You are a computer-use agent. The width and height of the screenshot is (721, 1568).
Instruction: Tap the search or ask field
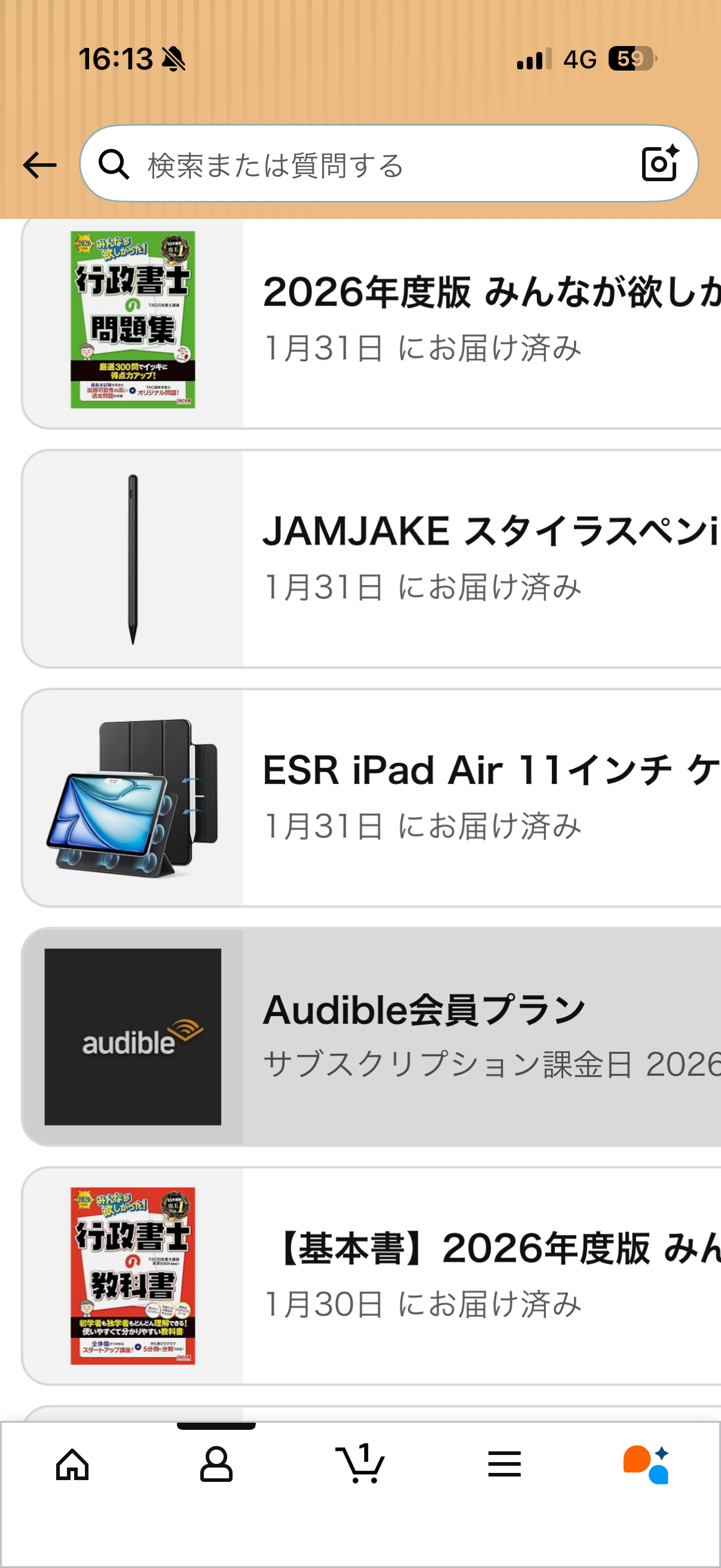(x=365, y=165)
